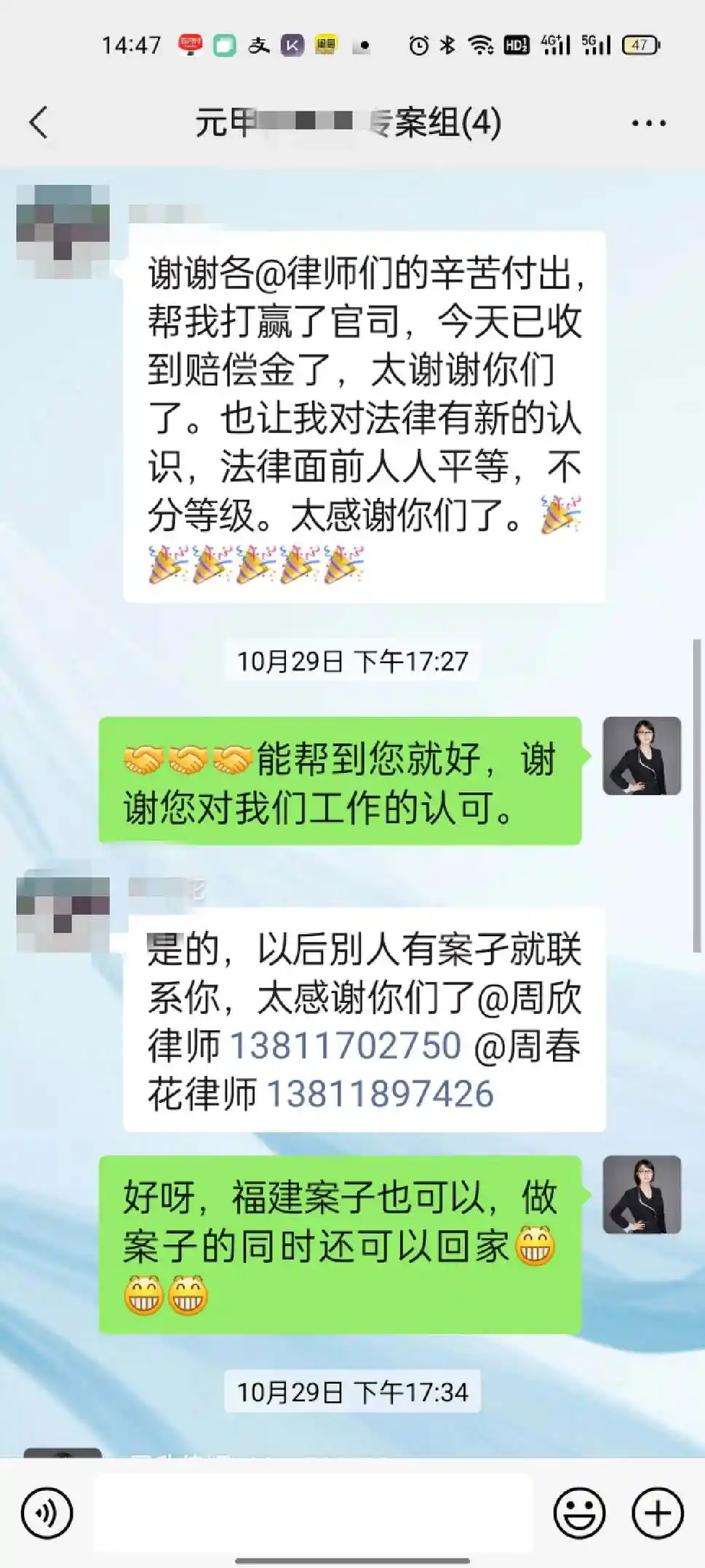This screenshot has height=1568, width=705.
Task: Focus the message text field
Action: coord(313,1512)
